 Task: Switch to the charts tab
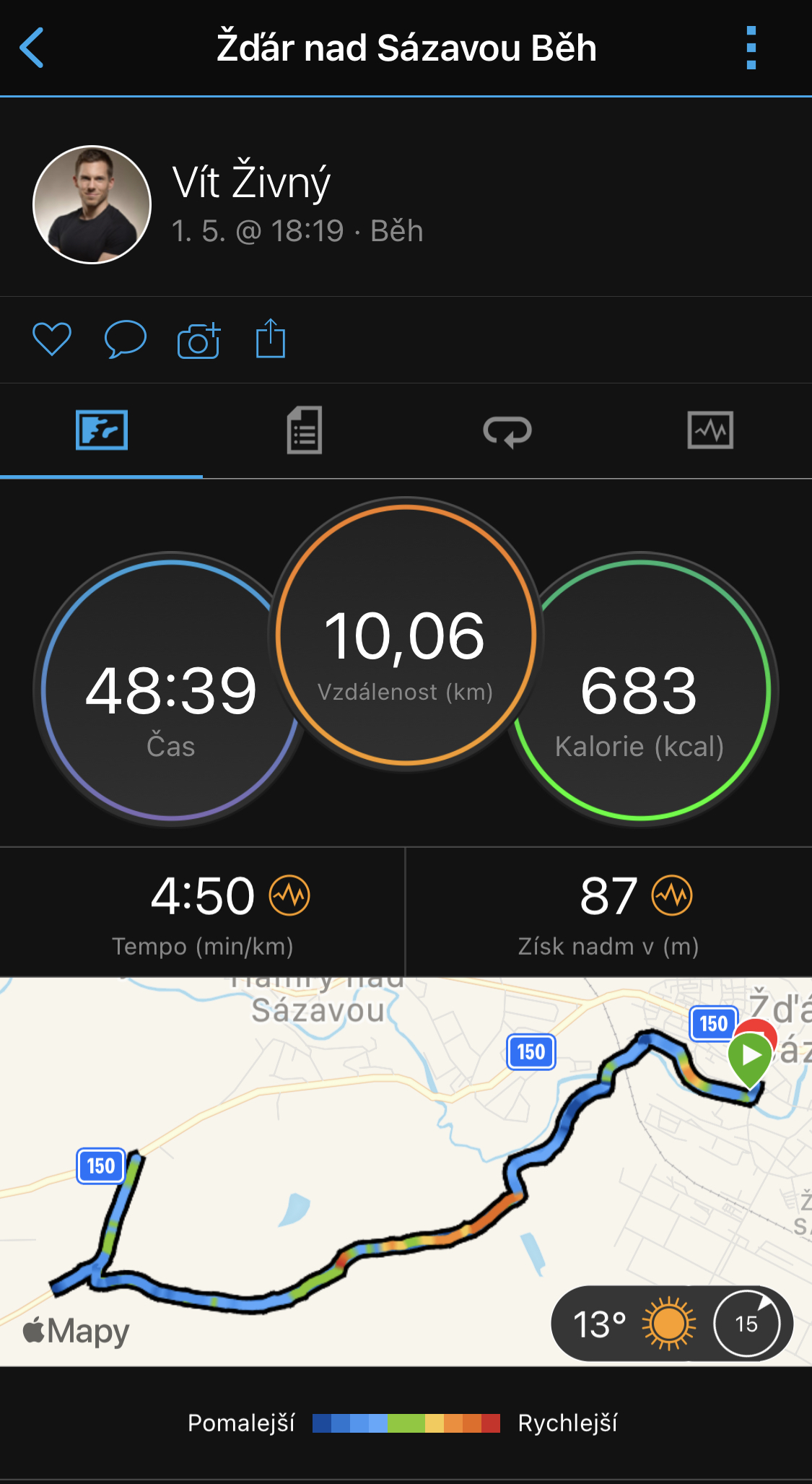pos(710,430)
